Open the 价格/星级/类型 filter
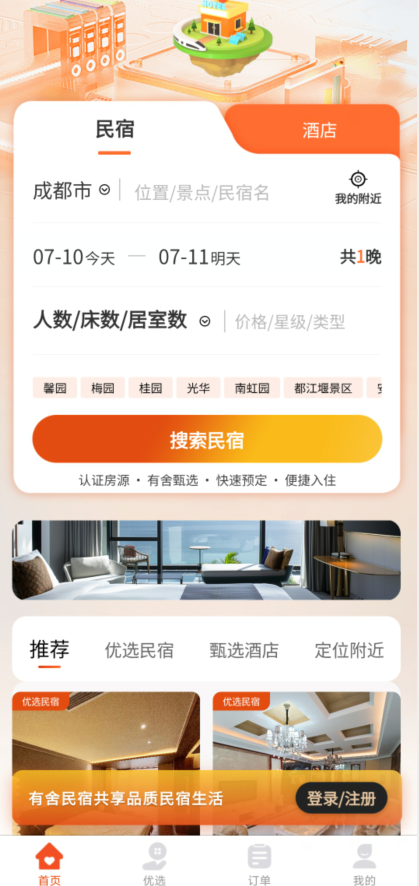The height and width of the screenshot is (886, 419). click(x=290, y=323)
